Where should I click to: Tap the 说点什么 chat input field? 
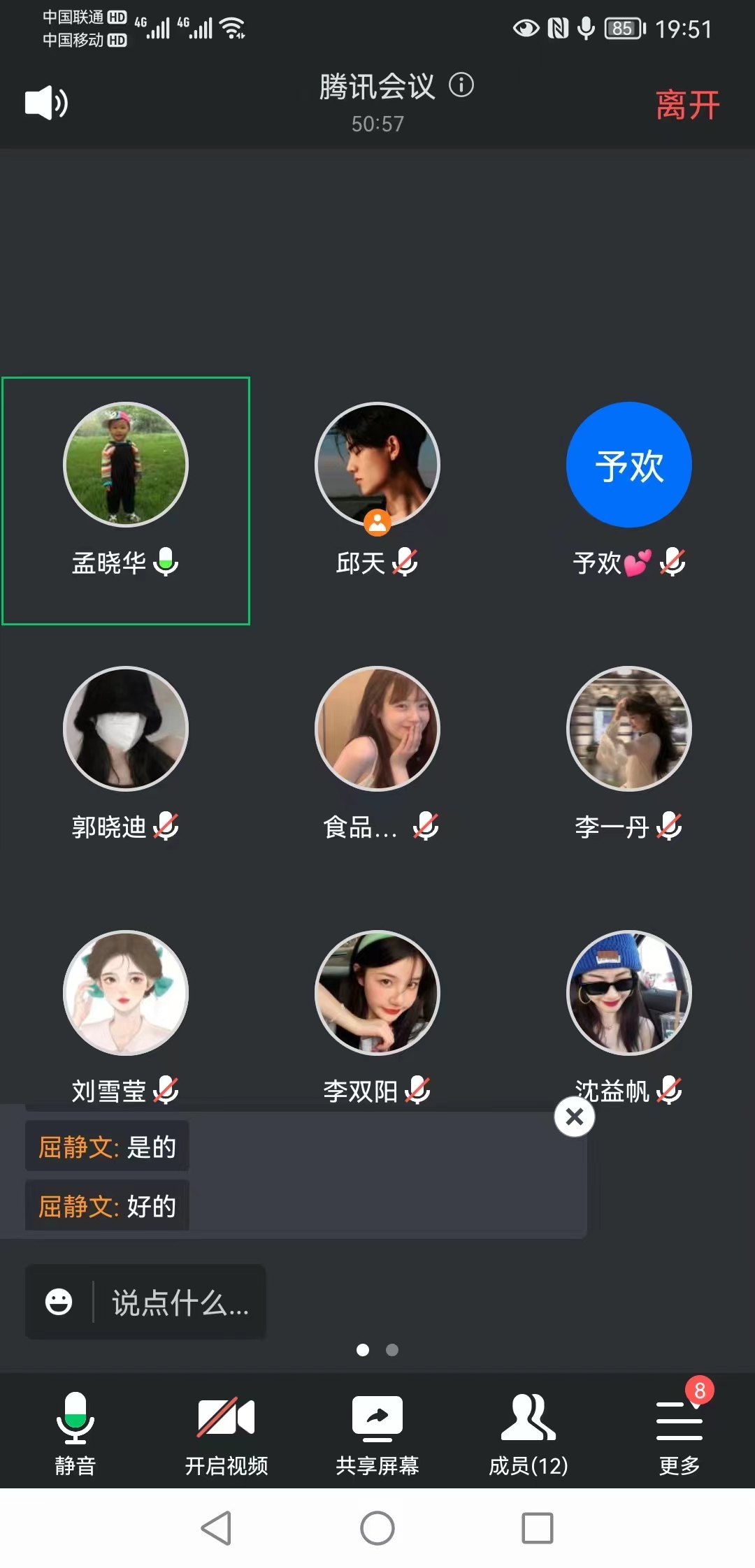180,1303
